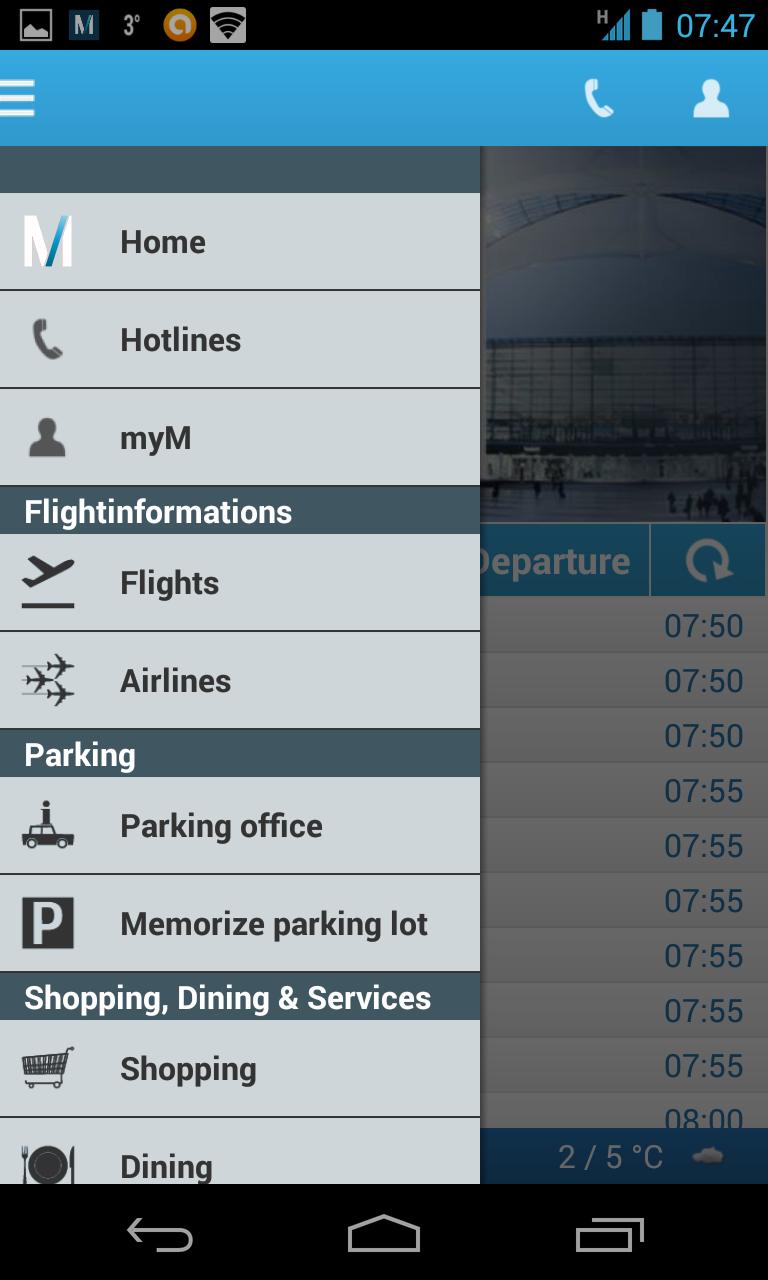Tap the 2 / 5 °C temperature display
Image resolution: width=768 pixels, height=1280 pixels.
(x=611, y=1157)
